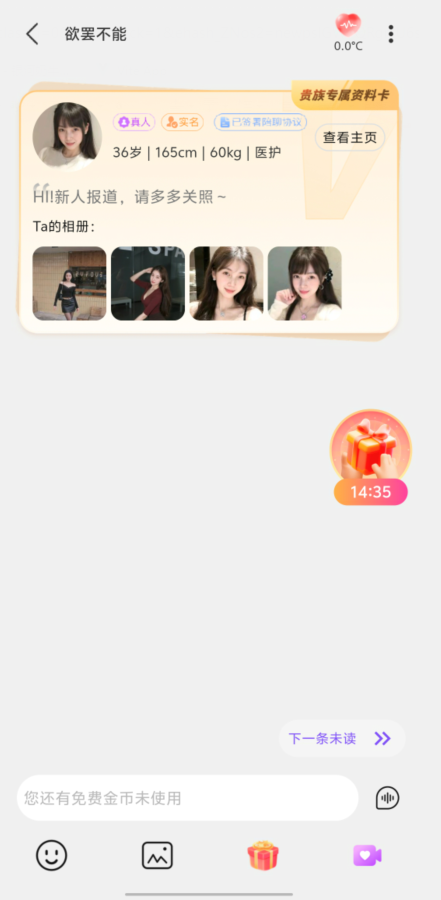Open the profile avatar photo on the card

[x=67, y=137]
